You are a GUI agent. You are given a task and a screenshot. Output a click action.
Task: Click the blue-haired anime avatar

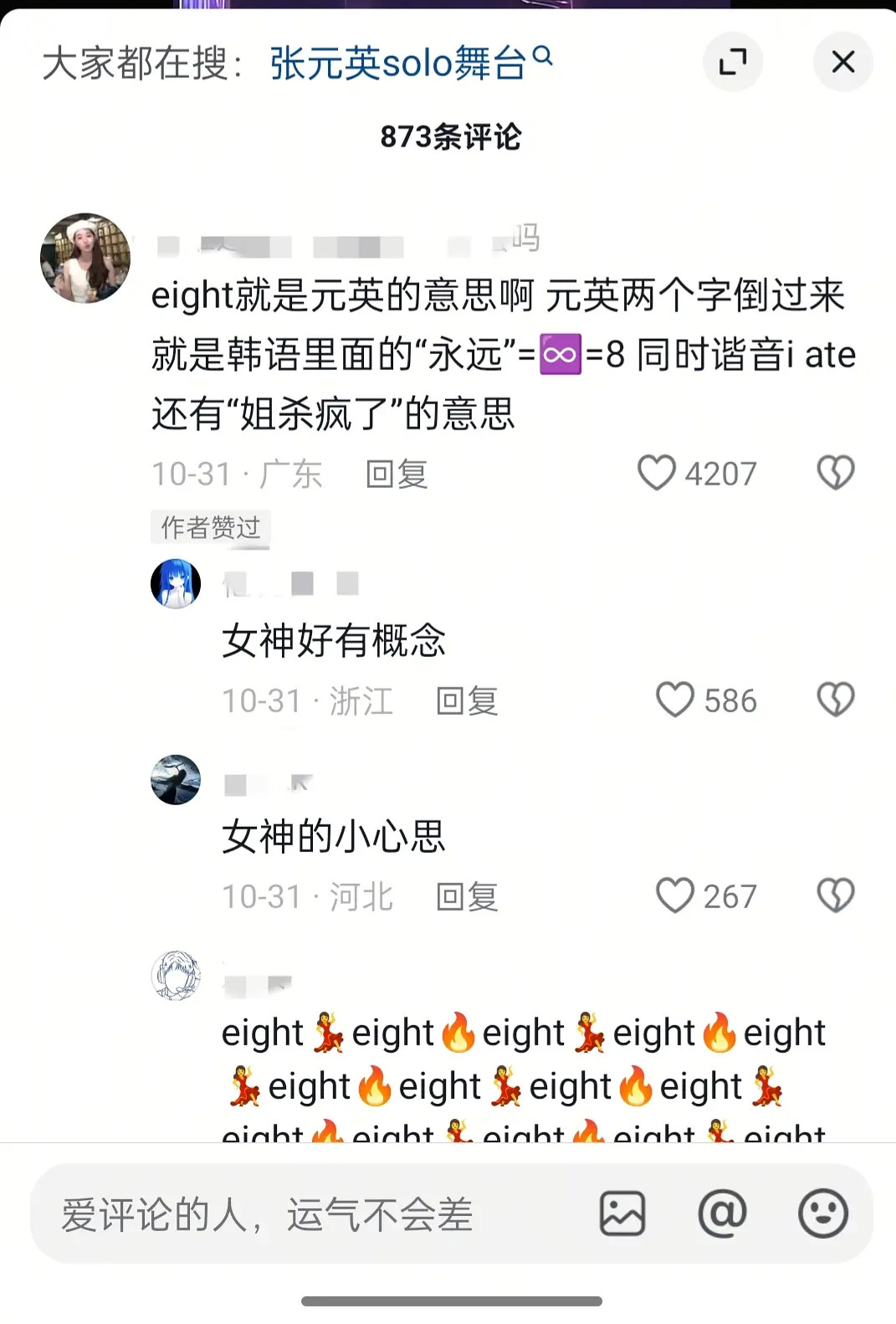point(175,583)
